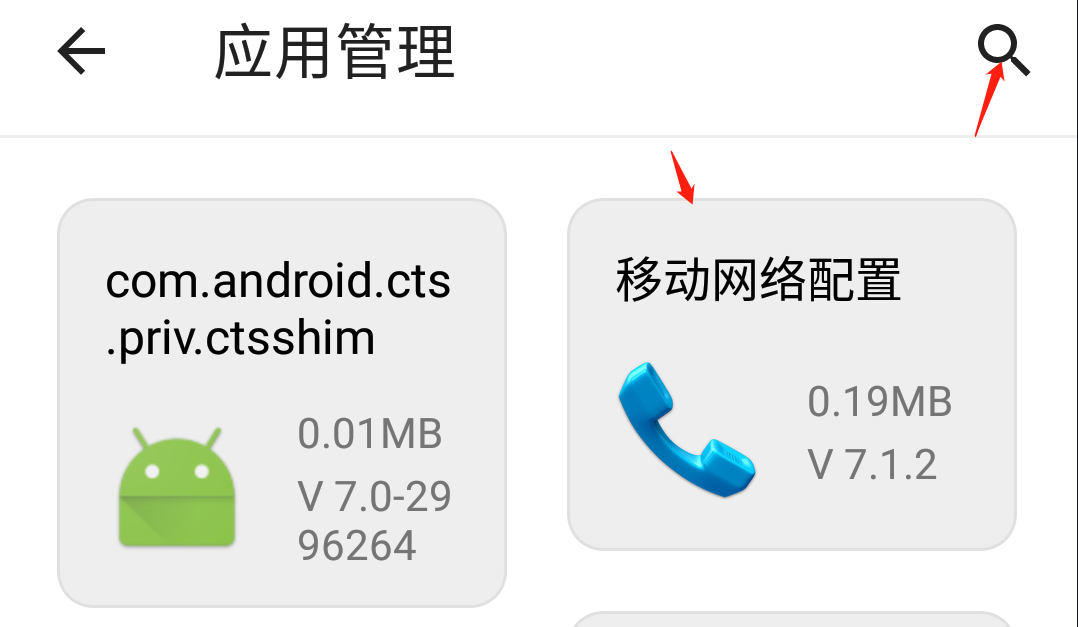Open the search magnifier icon

point(1003,51)
